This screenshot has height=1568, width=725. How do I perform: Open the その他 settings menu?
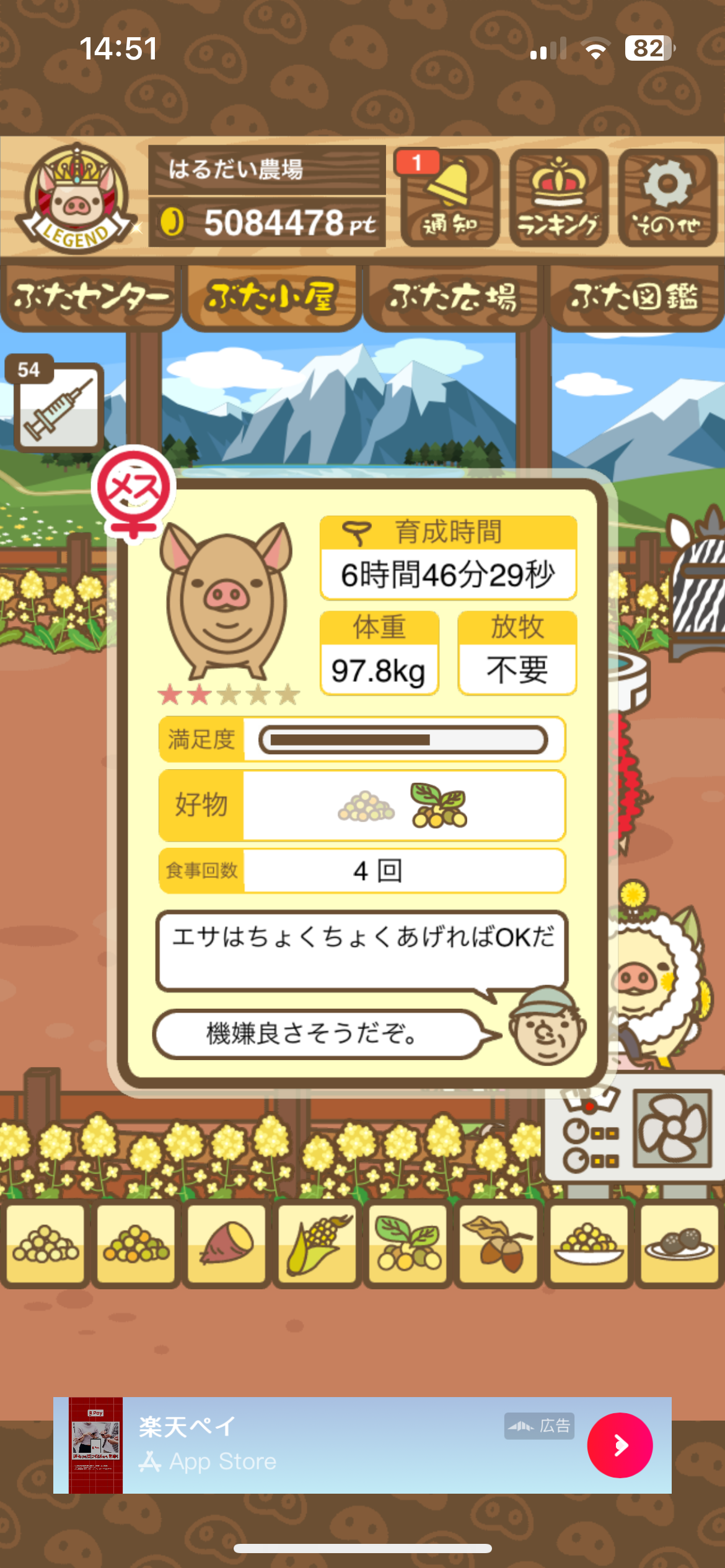point(667,198)
